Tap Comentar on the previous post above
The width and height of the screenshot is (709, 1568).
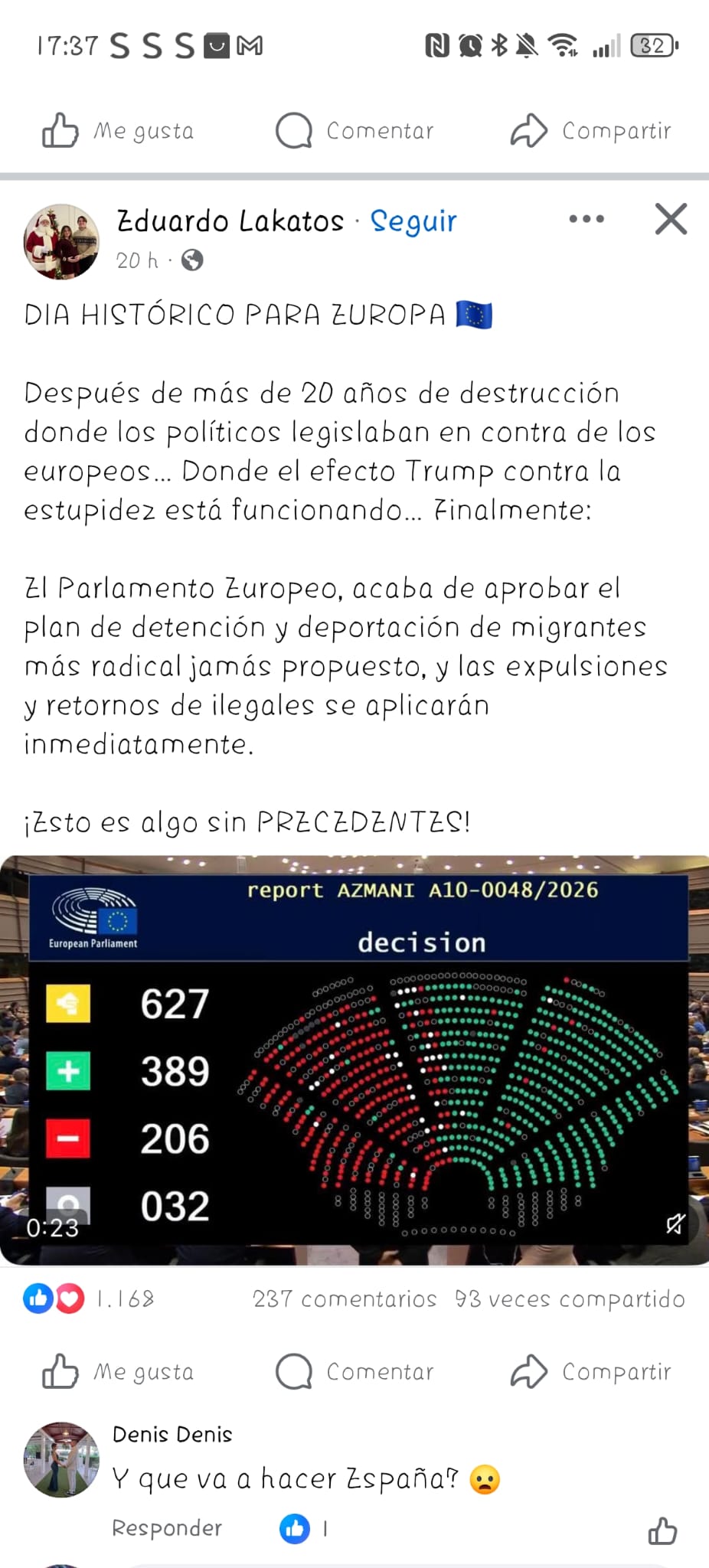pos(354,130)
